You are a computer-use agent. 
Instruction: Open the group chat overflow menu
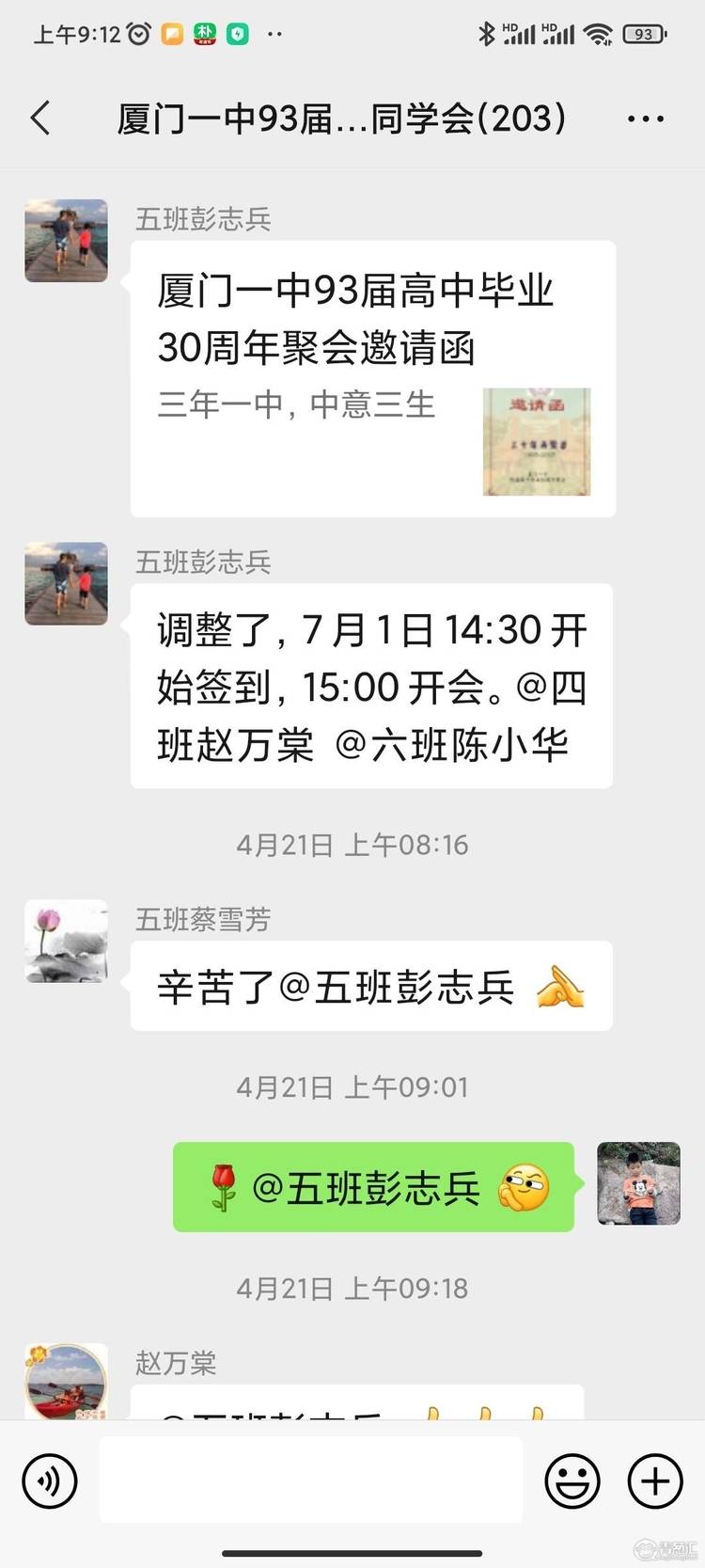[x=645, y=119]
